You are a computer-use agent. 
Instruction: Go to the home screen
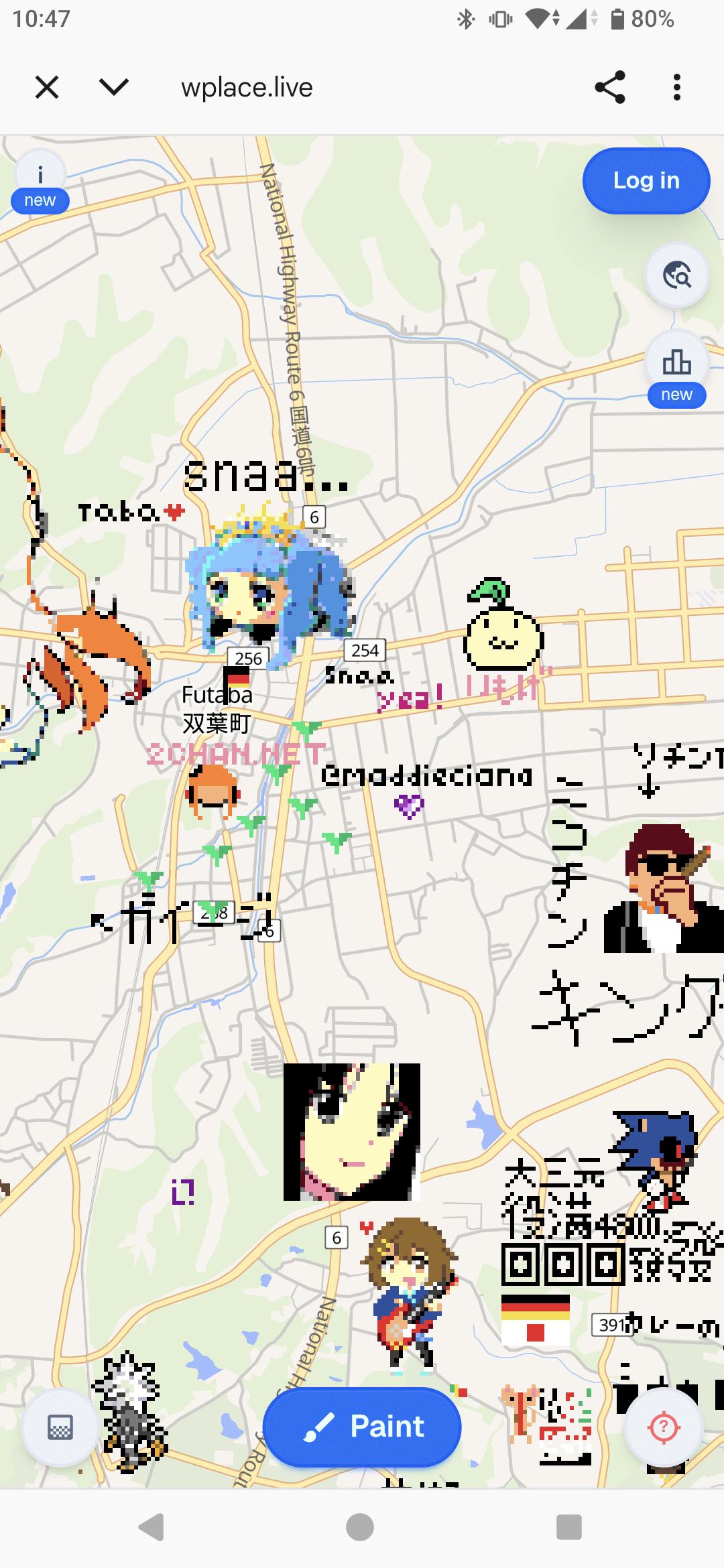point(360,1528)
